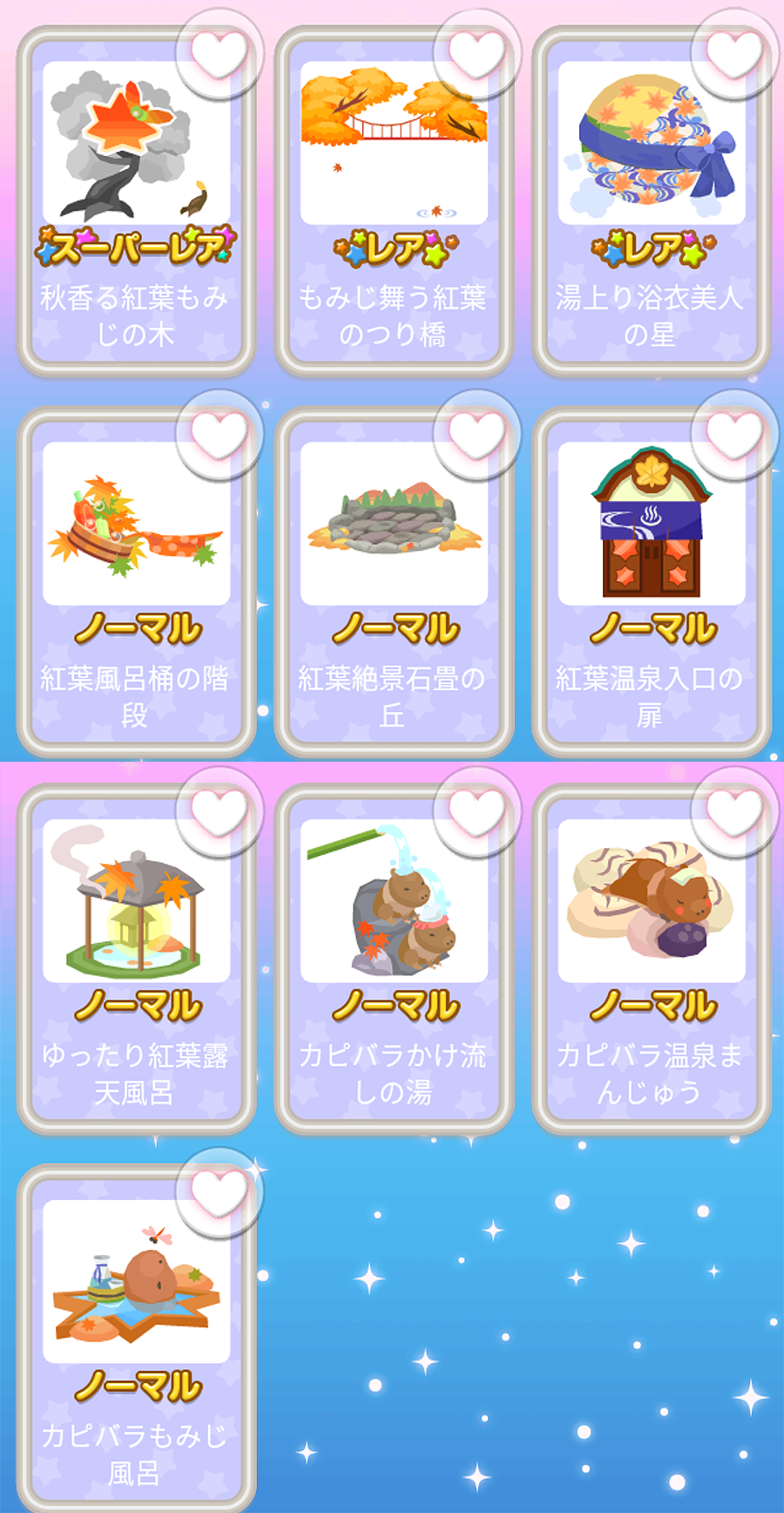The width and height of the screenshot is (784, 1513).
Task: Favorite 秋香る紅葉もみじの木 with its heart
Action: 219,53
